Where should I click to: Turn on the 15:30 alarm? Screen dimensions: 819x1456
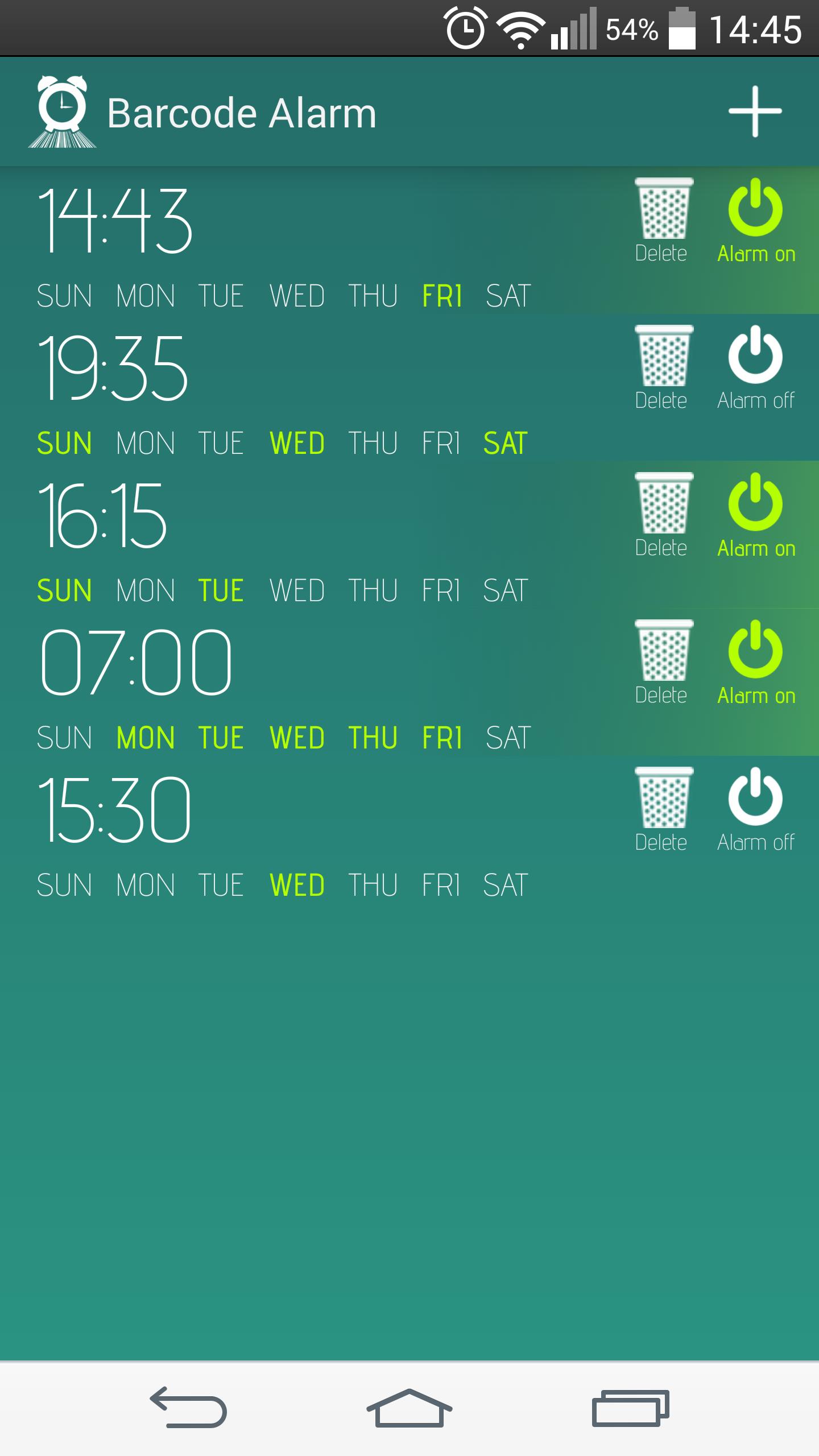coord(755,809)
